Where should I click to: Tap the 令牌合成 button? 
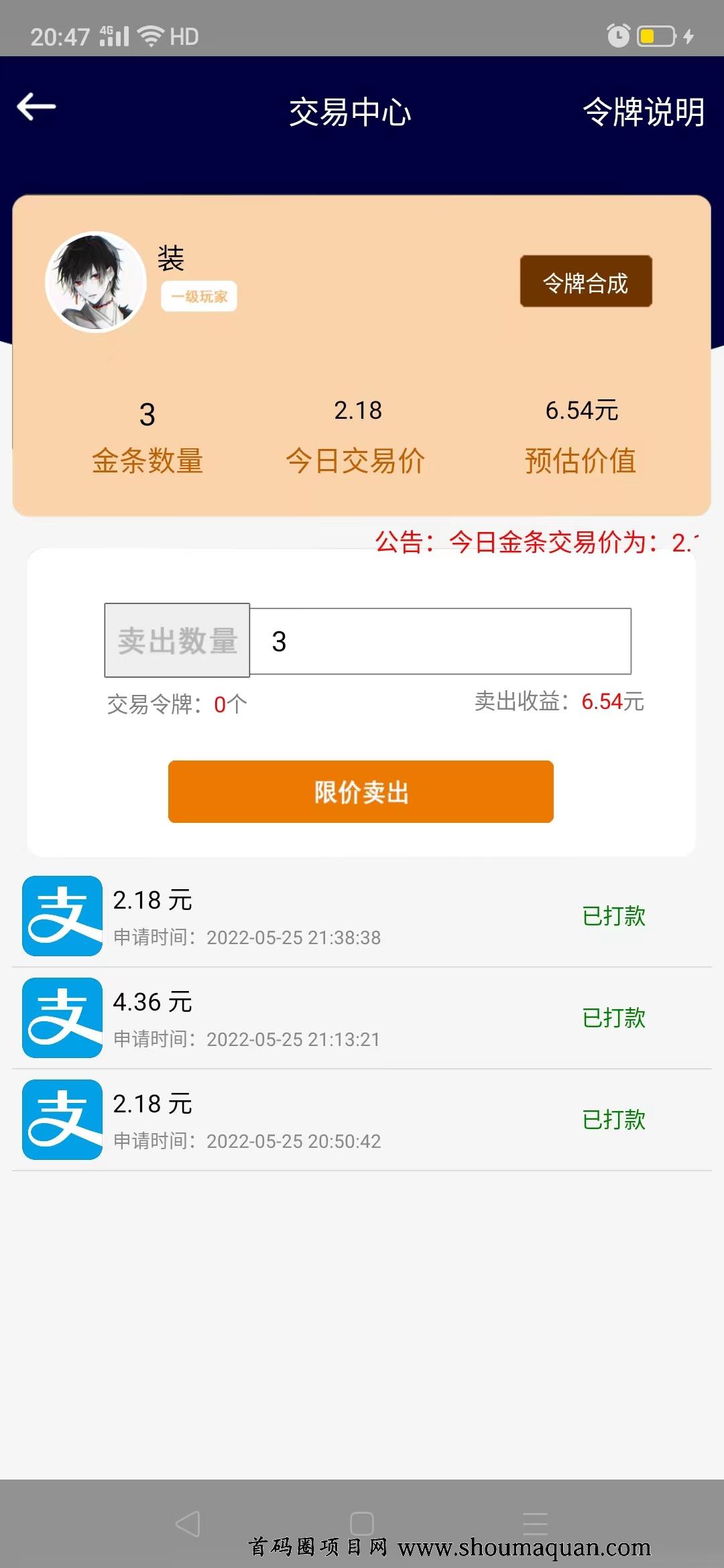(x=586, y=281)
